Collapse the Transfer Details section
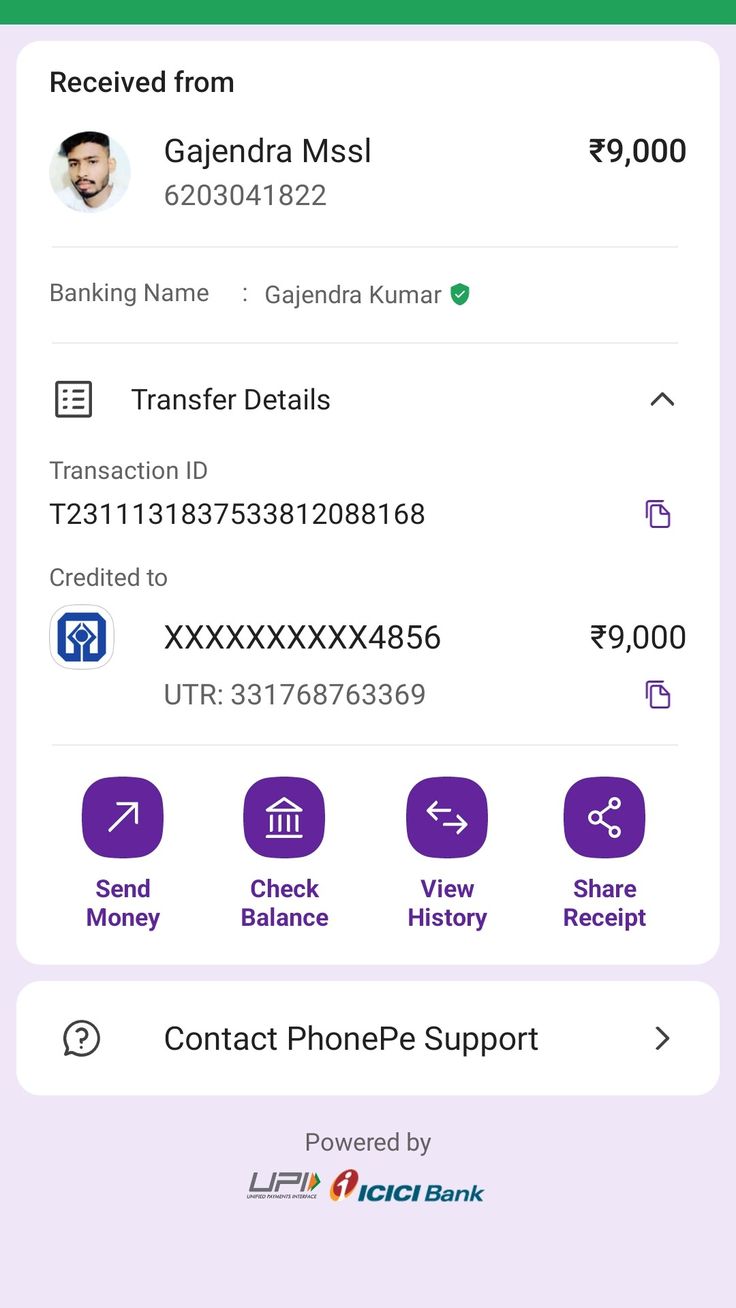Screen dimensions: 736x1308 coord(662,400)
